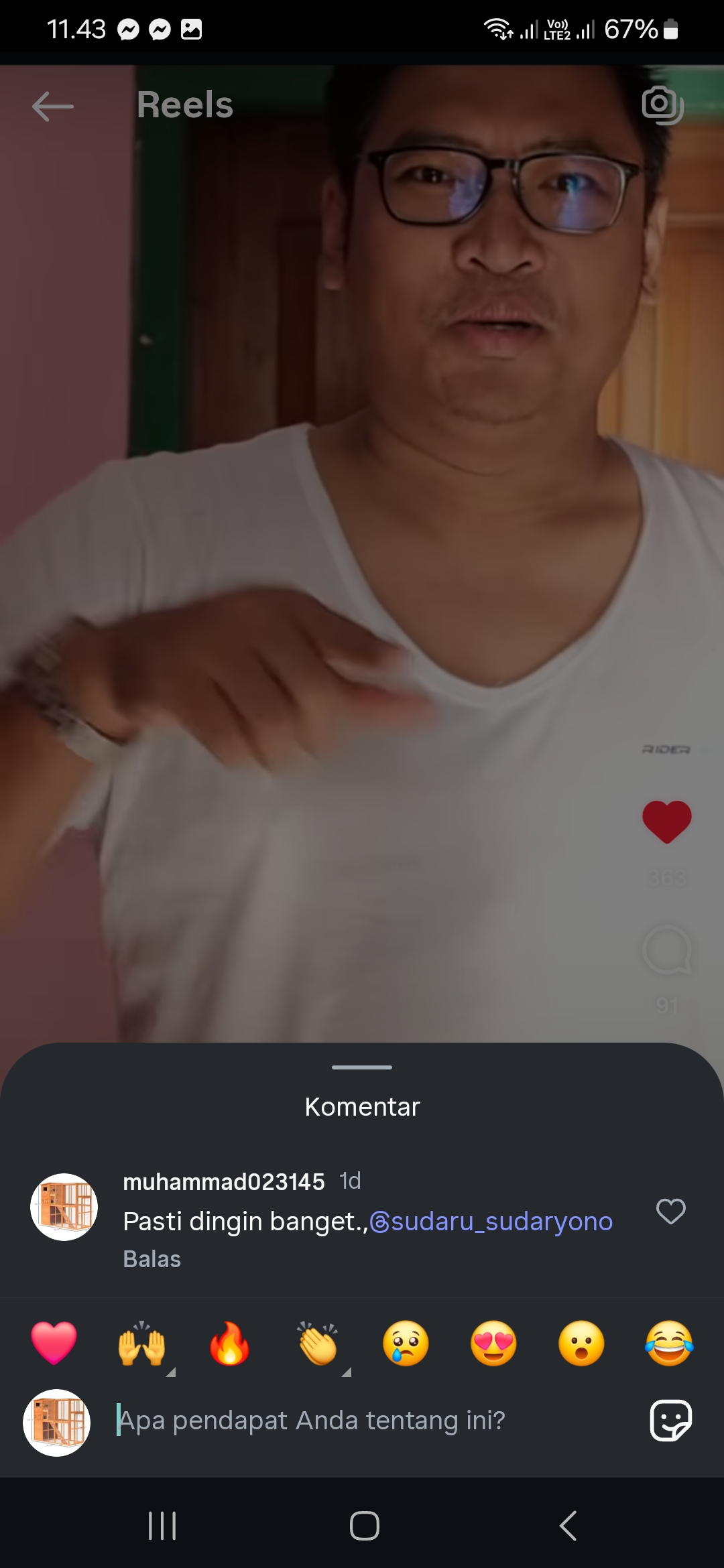Image resolution: width=724 pixels, height=1568 pixels.
Task: Insert the raised hands emoji
Action: [x=142, y=1344]
